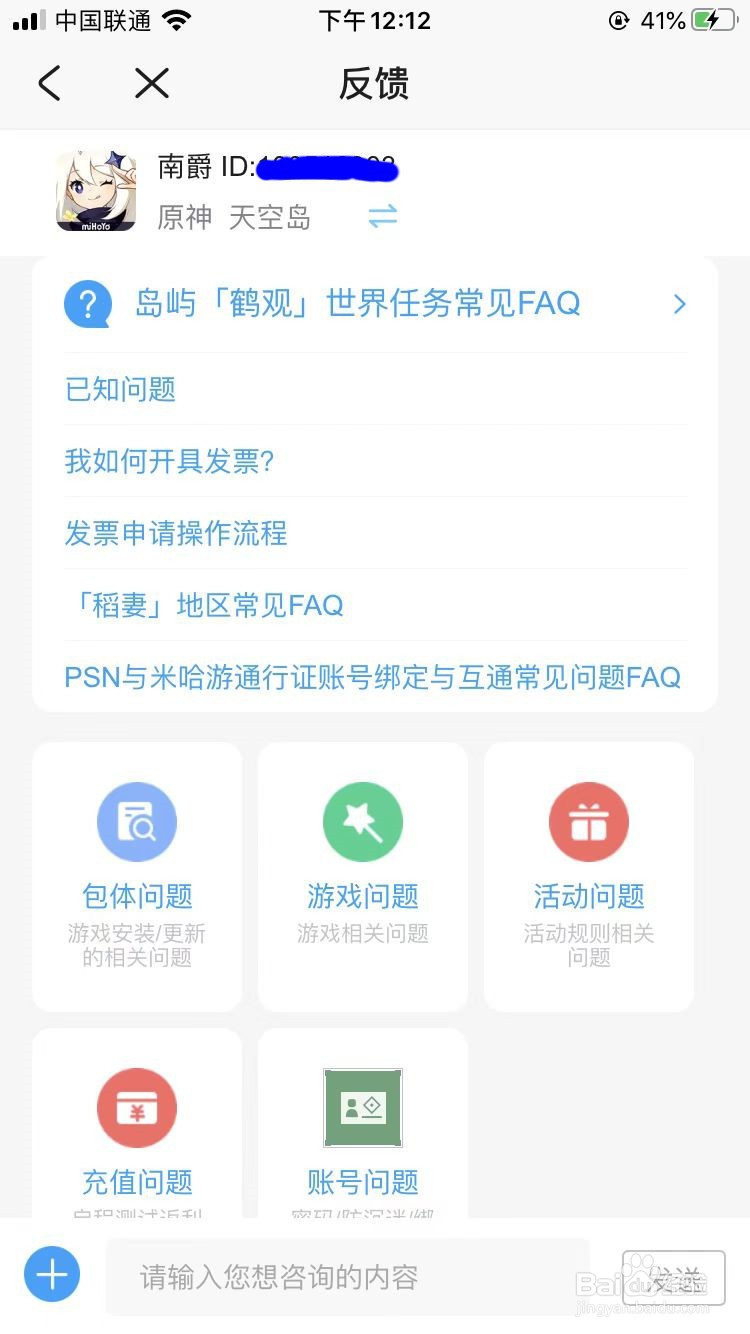Open the 包体问题 package issue icon
This screenshot has width=750, height=1334.
click(x=136, y=821)
